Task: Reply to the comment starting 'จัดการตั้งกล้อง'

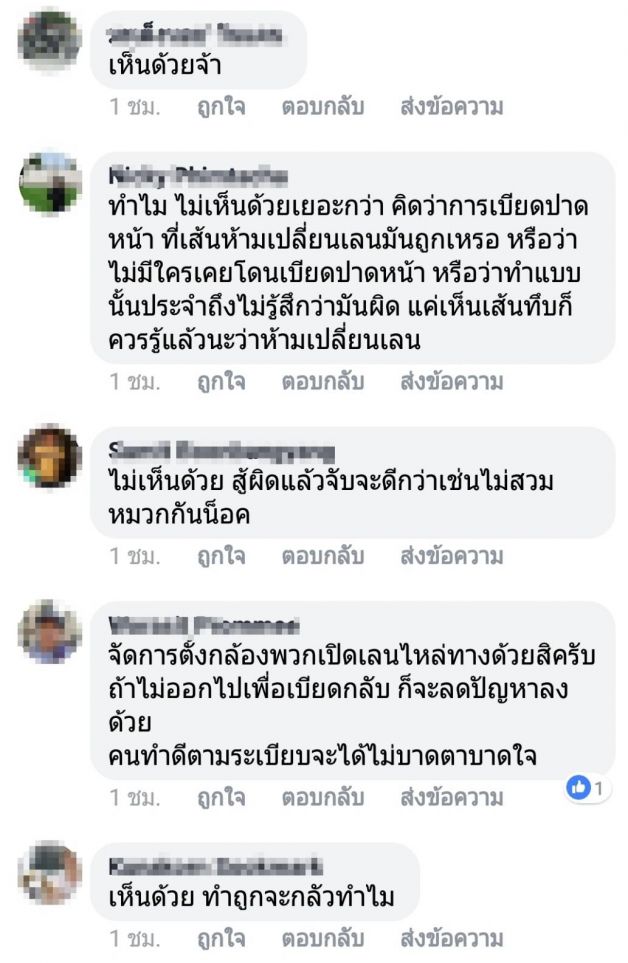Action: [x=322, y=797]
